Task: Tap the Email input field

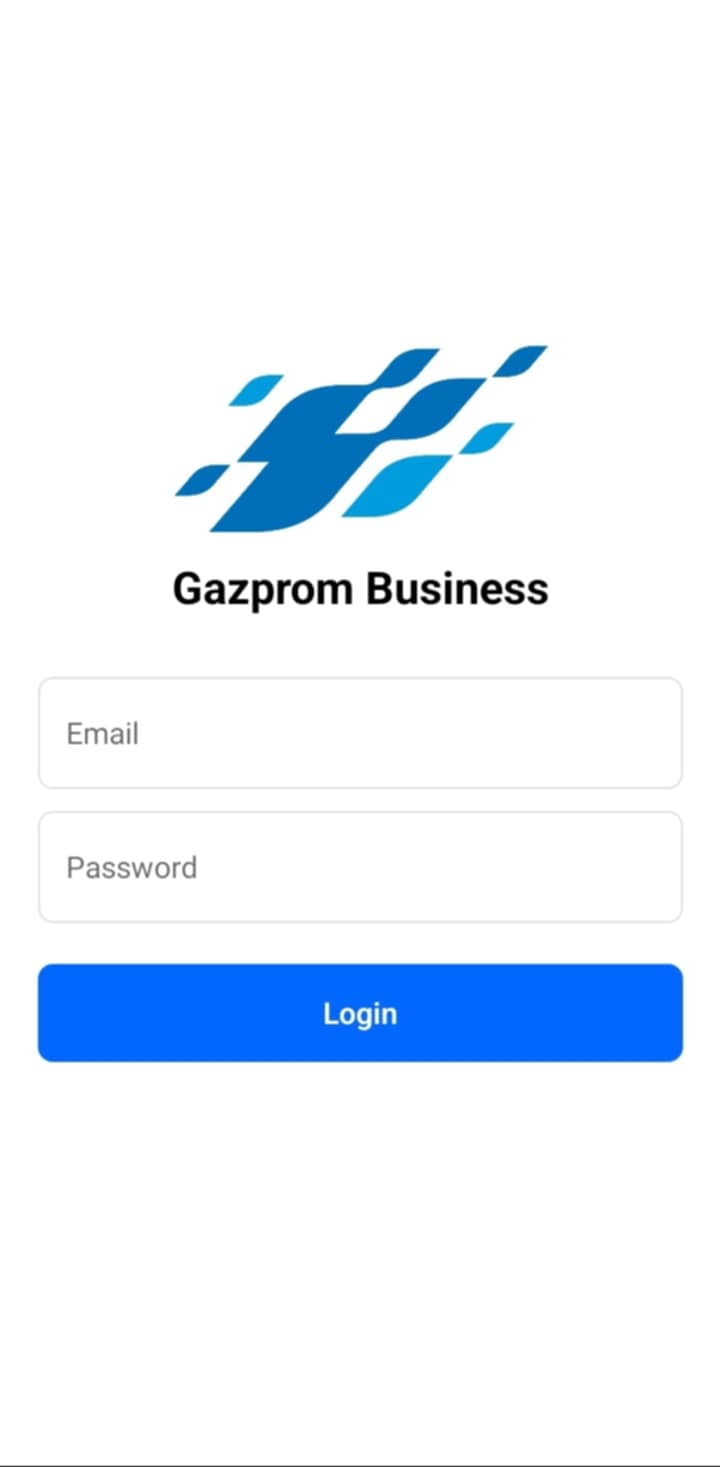Action: pyautogui.click(x=360, y=733)
